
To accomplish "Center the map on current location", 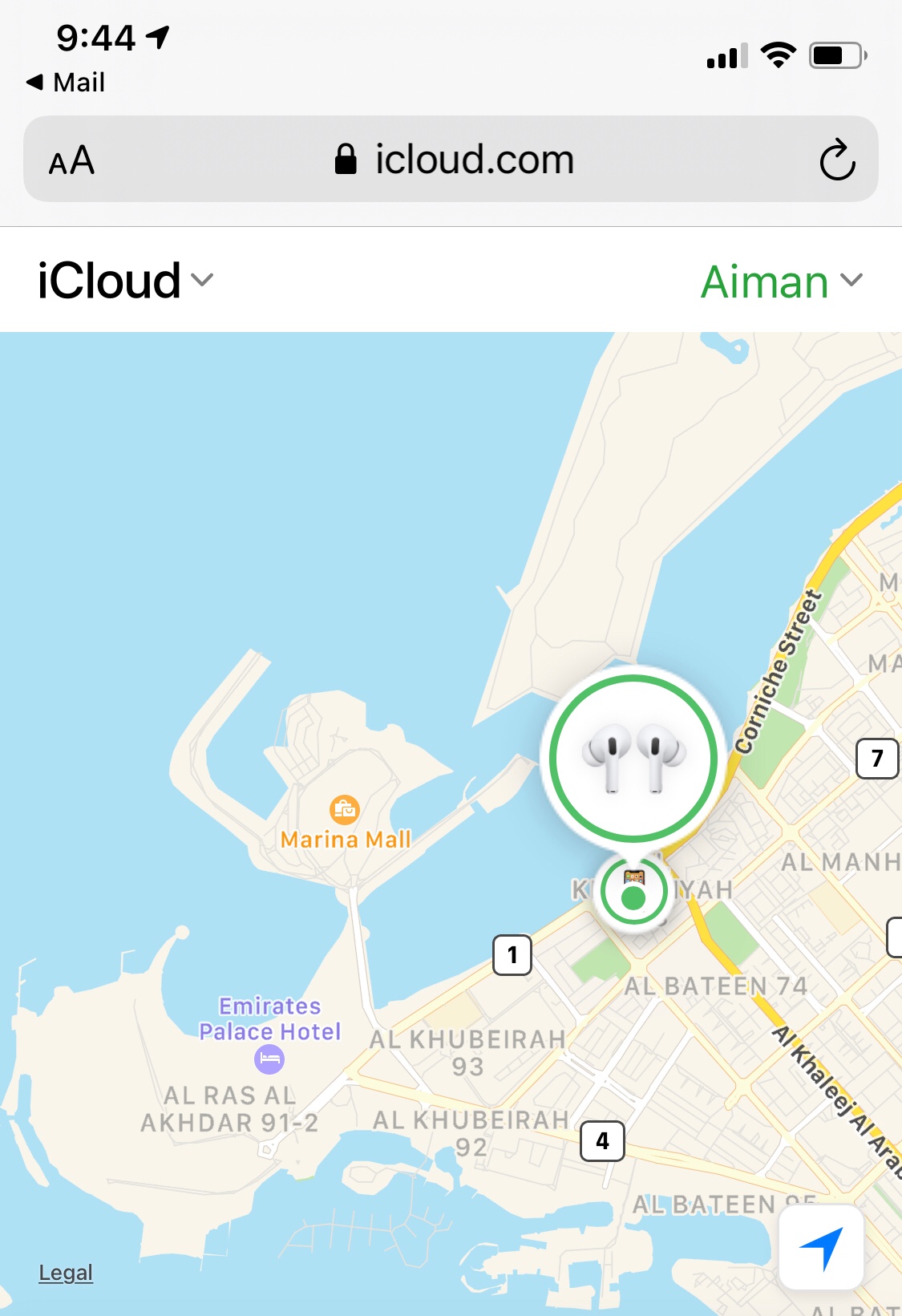I will pyautogui.click(x=821, y=1246).
